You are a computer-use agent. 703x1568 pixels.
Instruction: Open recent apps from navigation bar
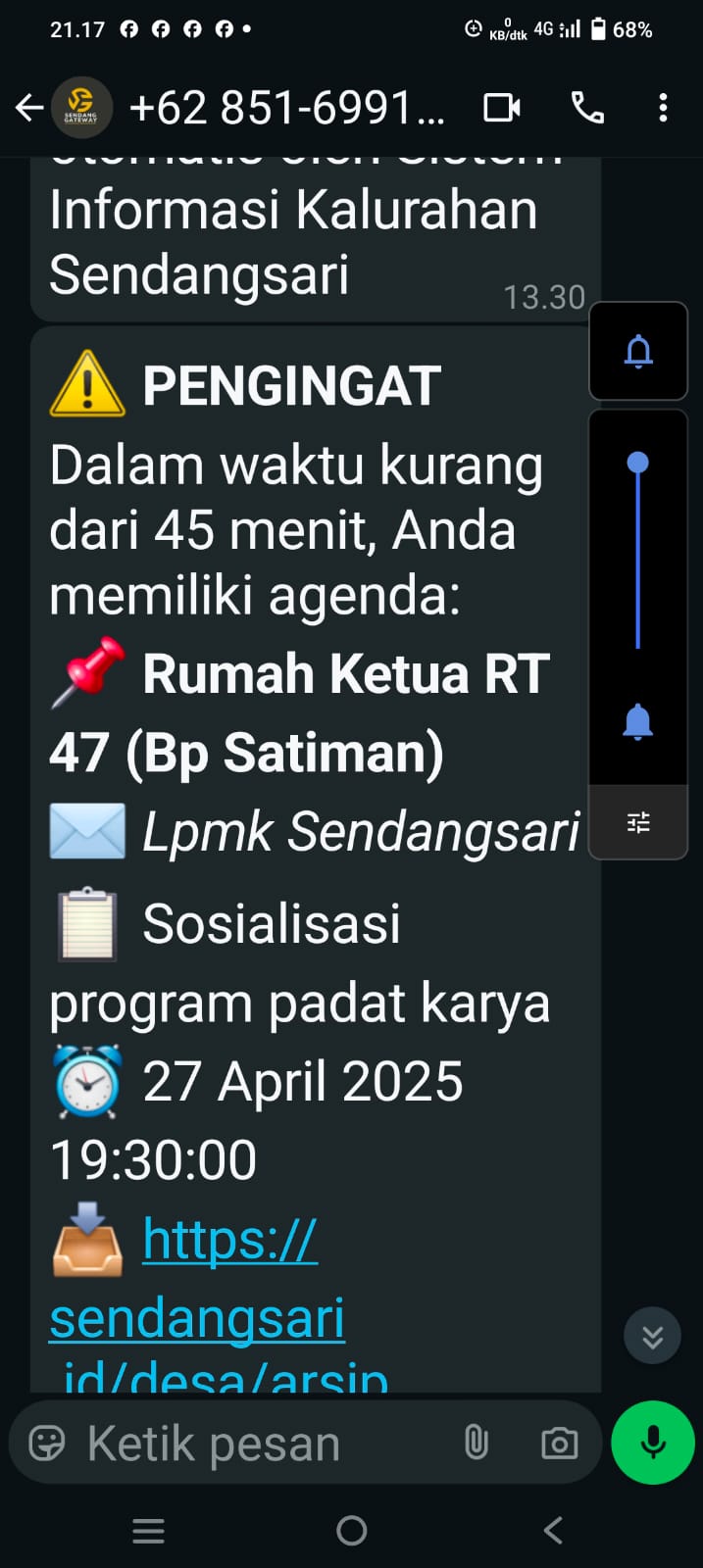148,1531
